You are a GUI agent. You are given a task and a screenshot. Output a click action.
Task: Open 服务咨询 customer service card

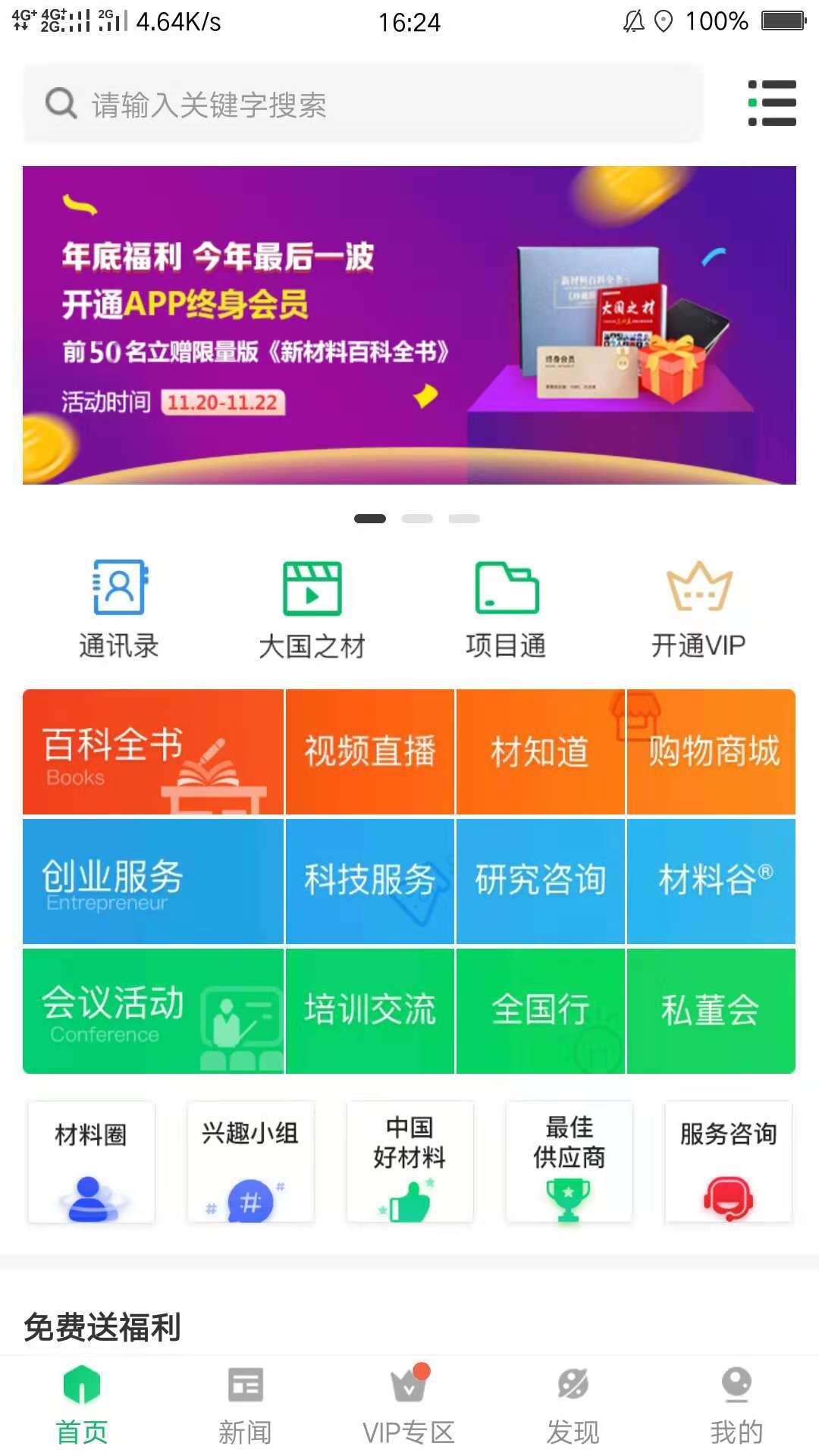728,1162
